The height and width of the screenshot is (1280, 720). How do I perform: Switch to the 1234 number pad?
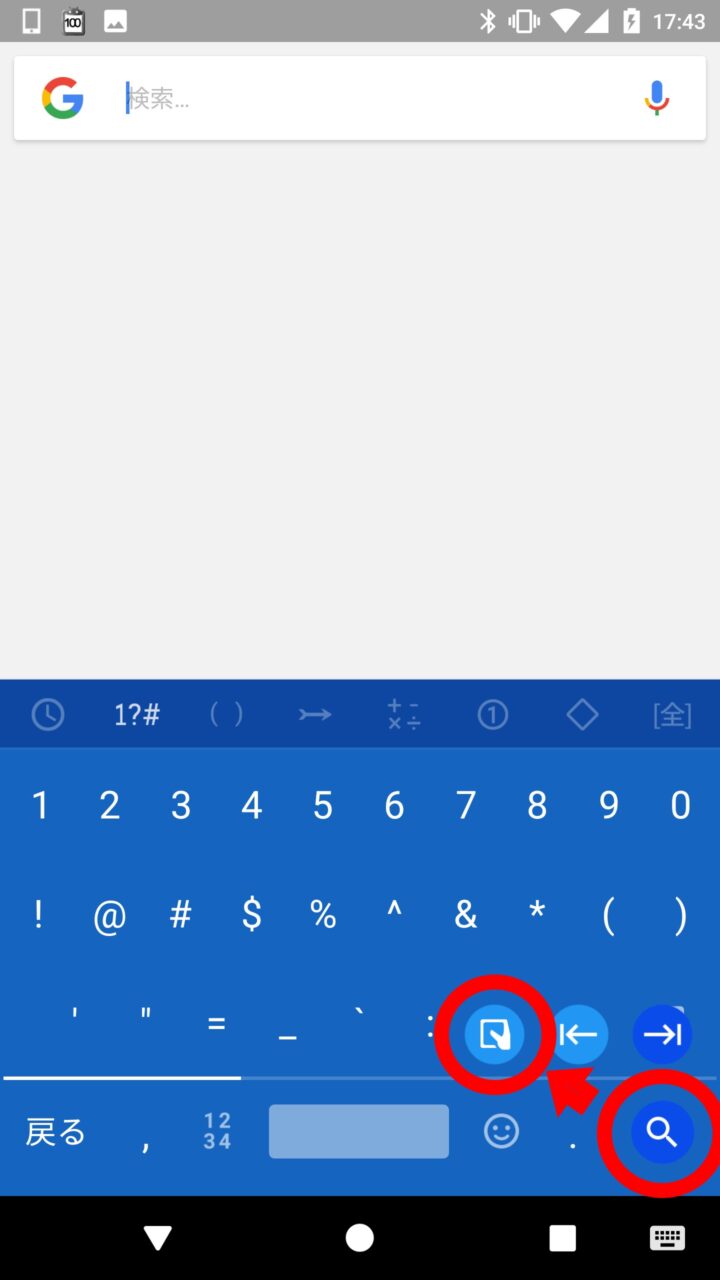coord(217,1132)
